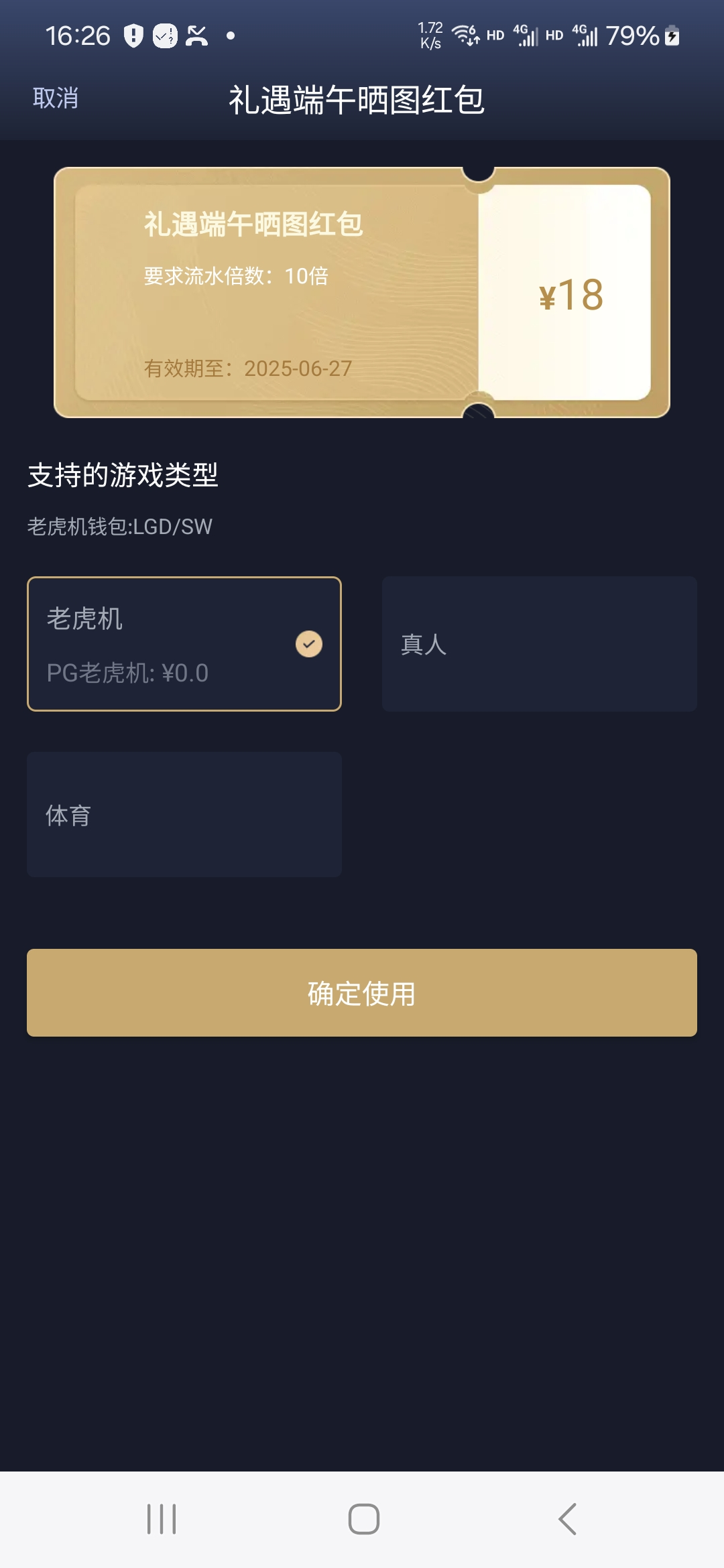Open the ¥18 red packet coupon card
This screenshot has width=724, height=1568.
coord(362,291)
